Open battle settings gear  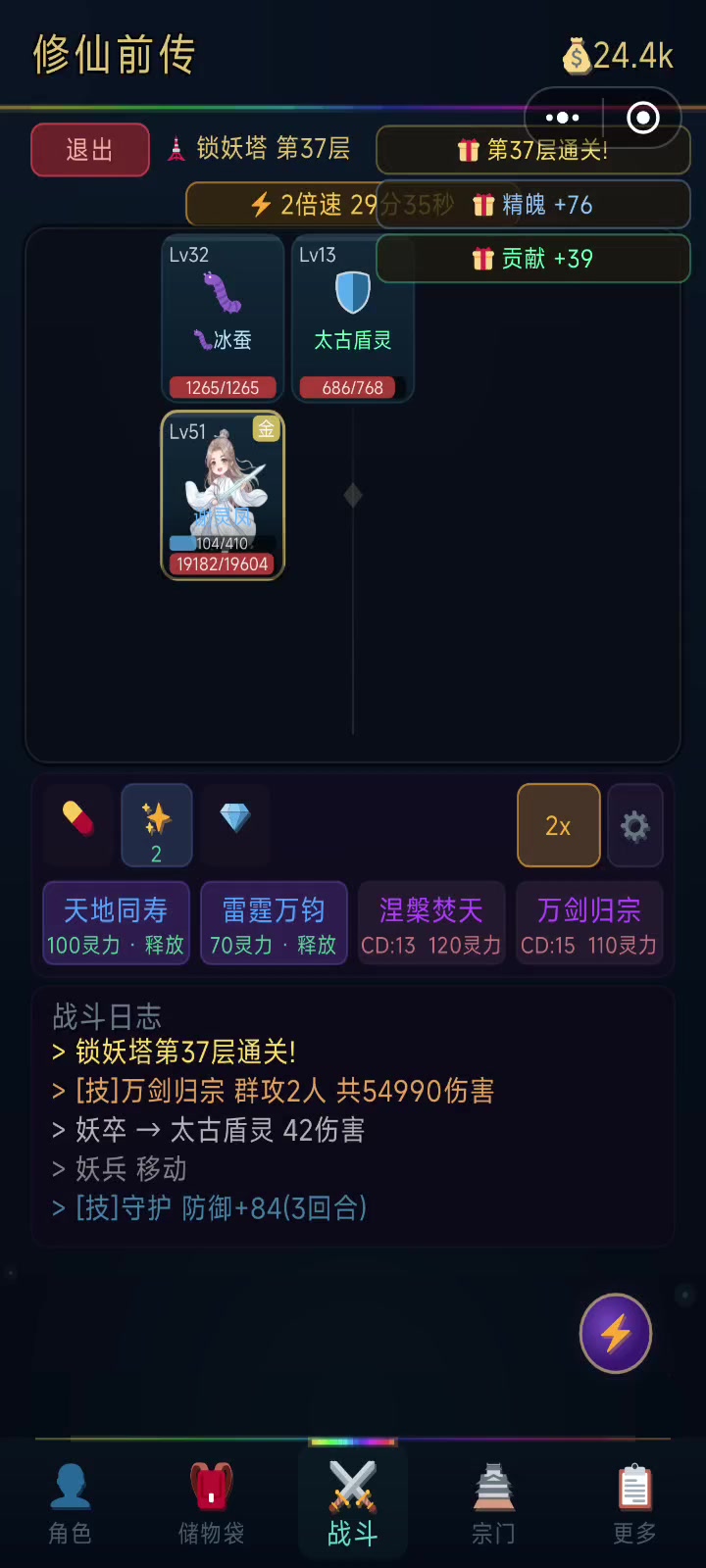[635, 826]
